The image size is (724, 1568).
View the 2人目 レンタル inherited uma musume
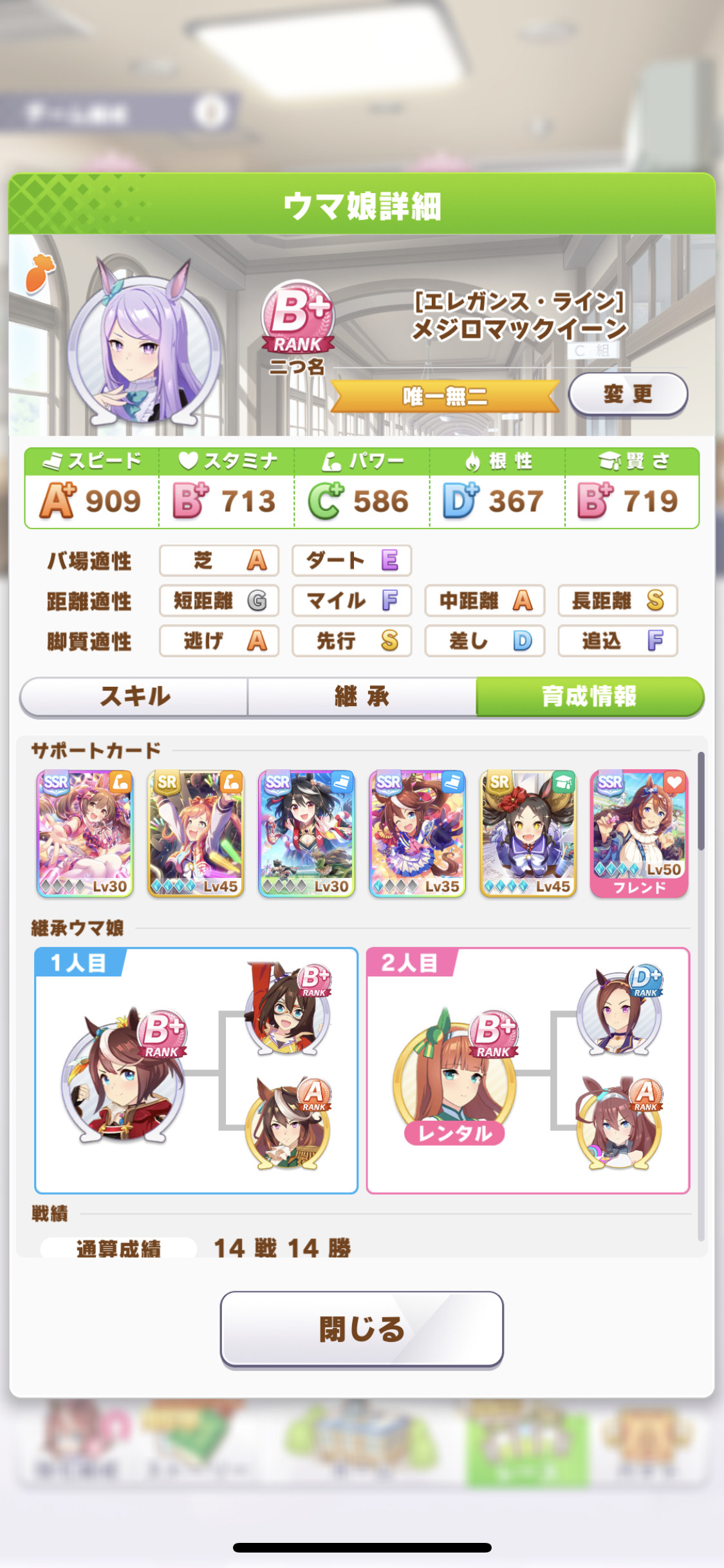coord(454,1079)
